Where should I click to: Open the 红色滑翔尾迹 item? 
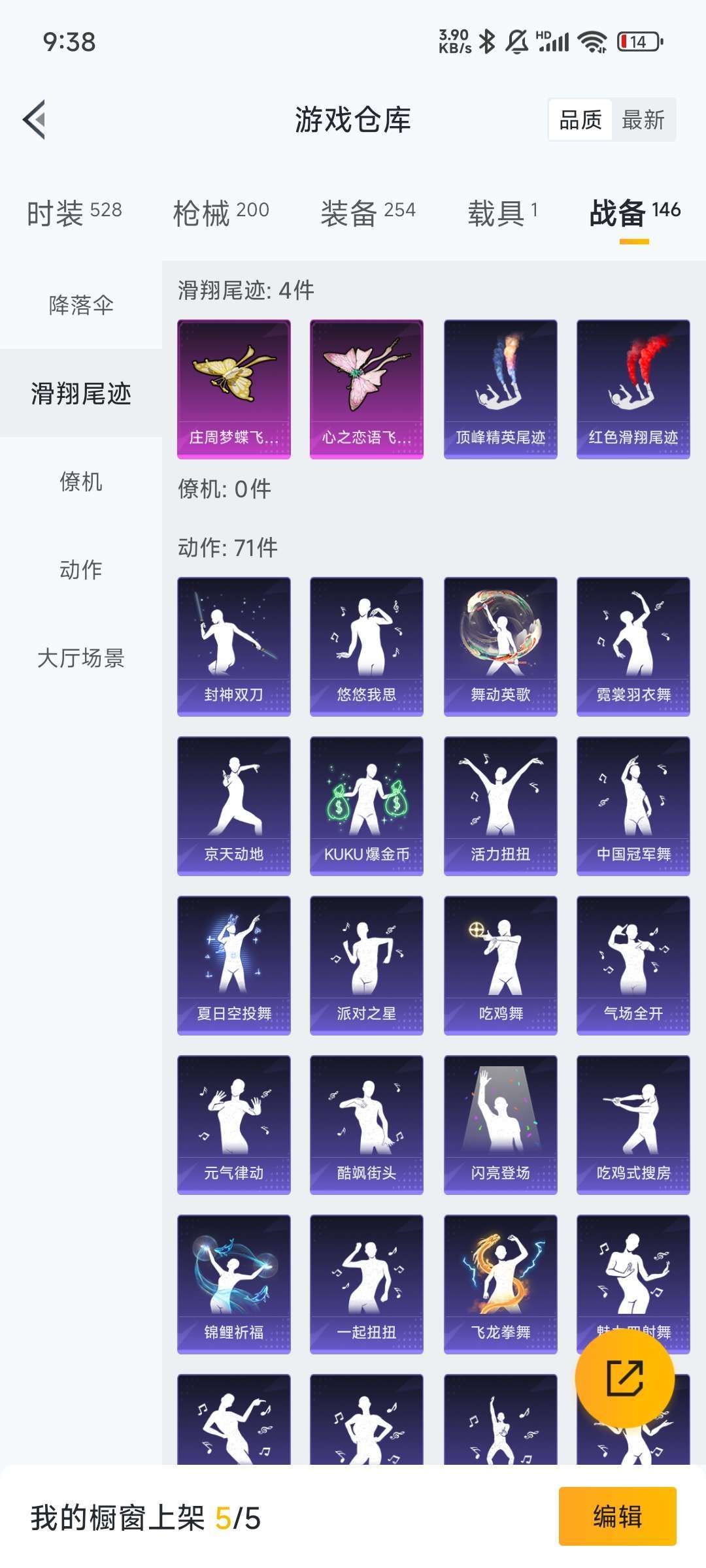point(633,389)
